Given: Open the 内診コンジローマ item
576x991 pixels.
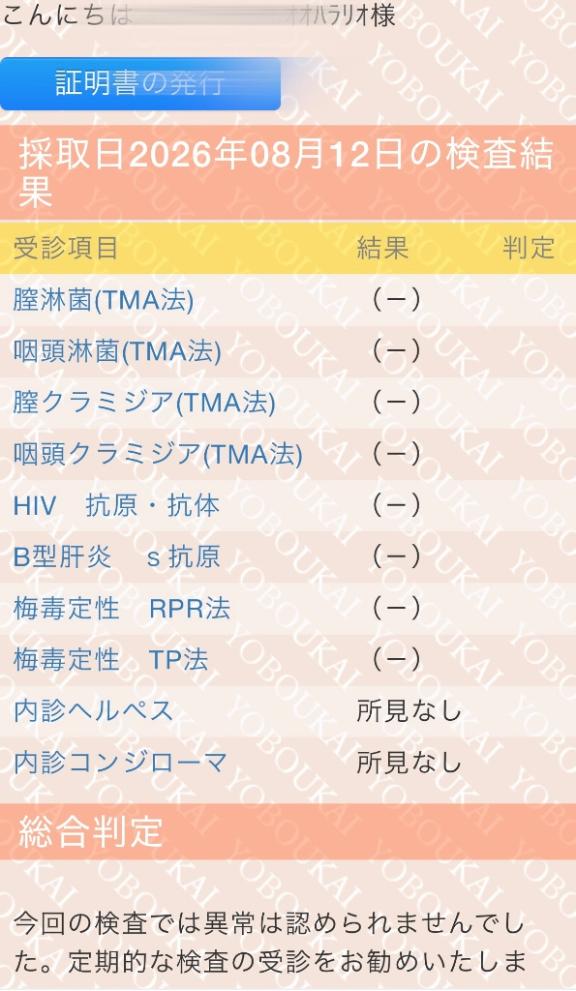Looking at the screenshot, I should (120, 762).
